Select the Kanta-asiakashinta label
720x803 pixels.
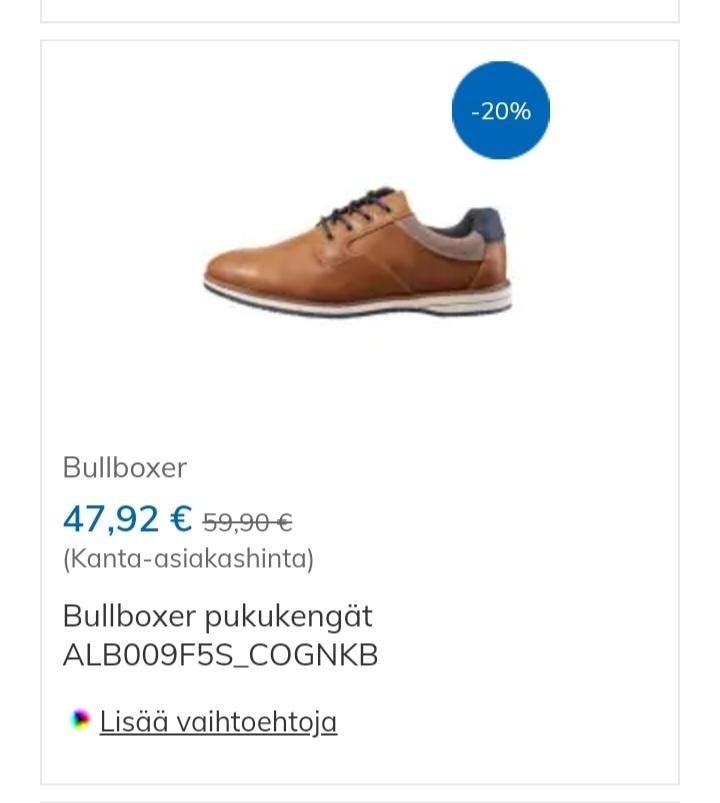[189, 560]
